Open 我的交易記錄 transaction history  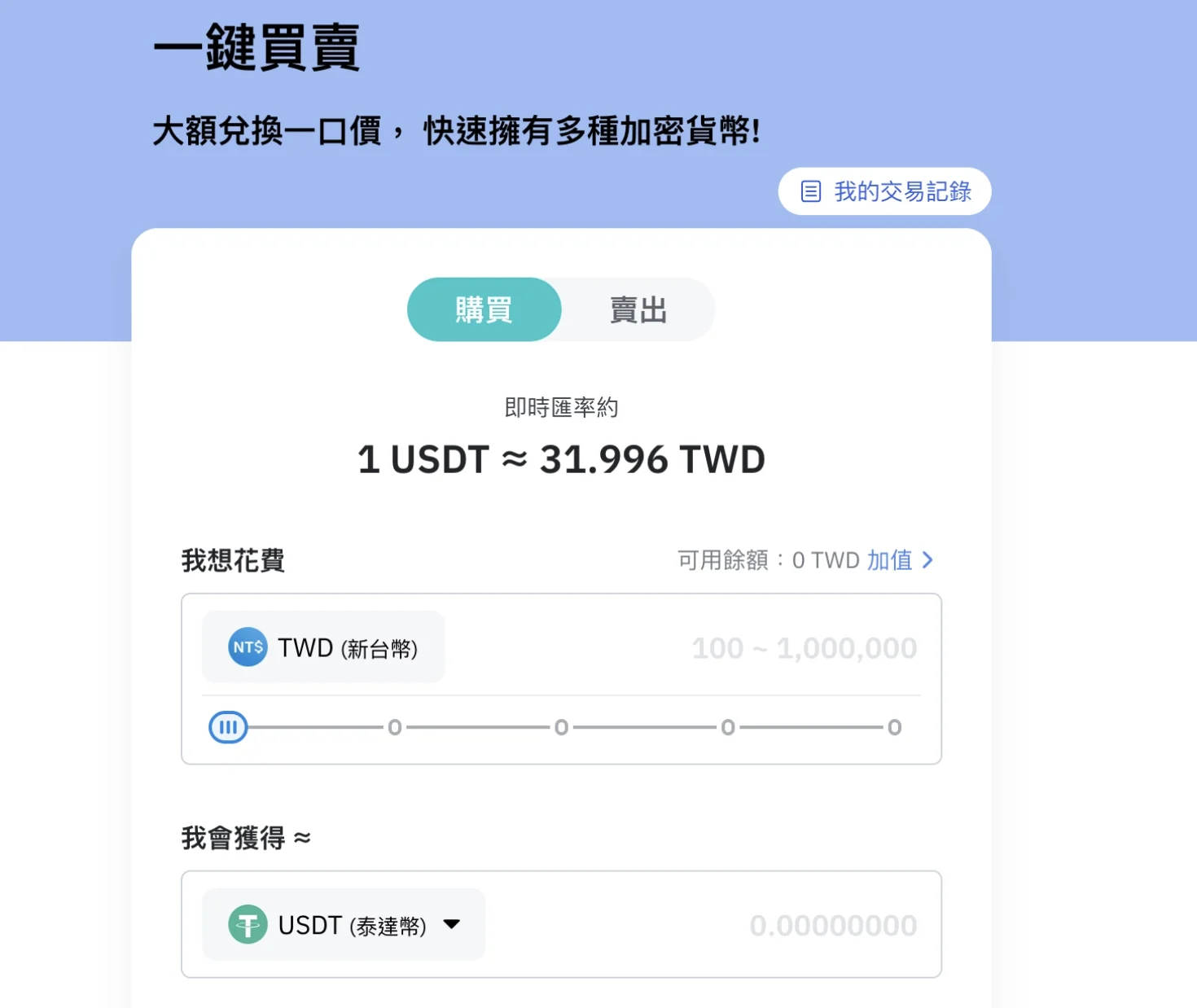tap(885, 191)
